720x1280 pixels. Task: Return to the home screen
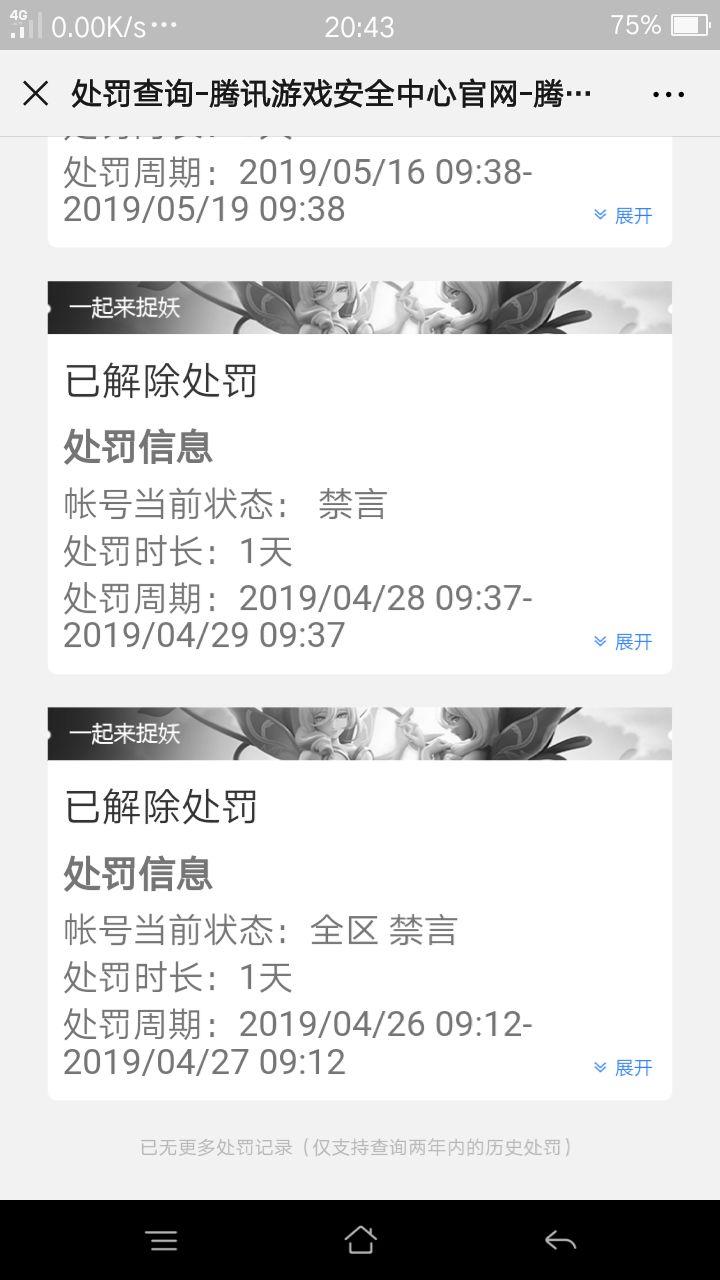[360, 1241]
